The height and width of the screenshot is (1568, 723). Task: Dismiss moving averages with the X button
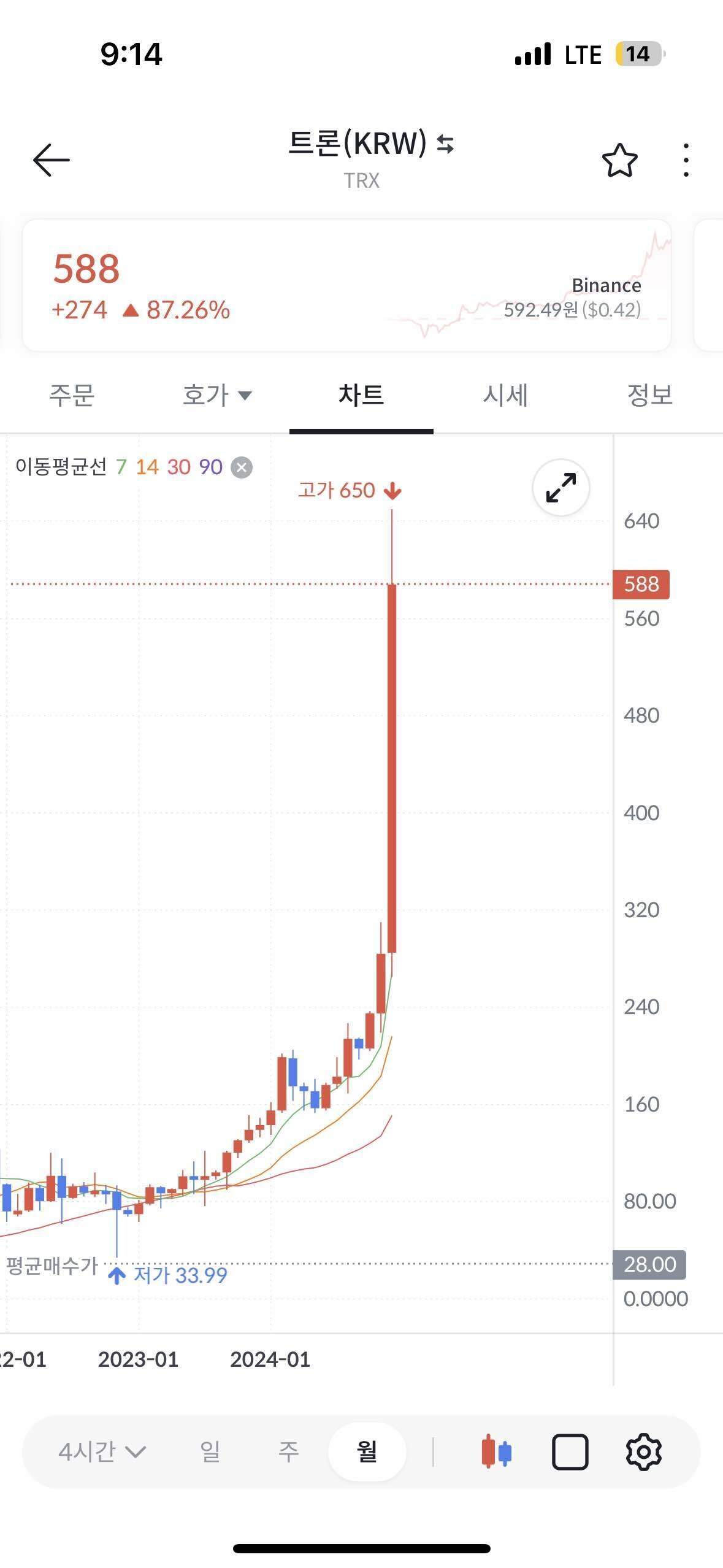pos(242,466)
